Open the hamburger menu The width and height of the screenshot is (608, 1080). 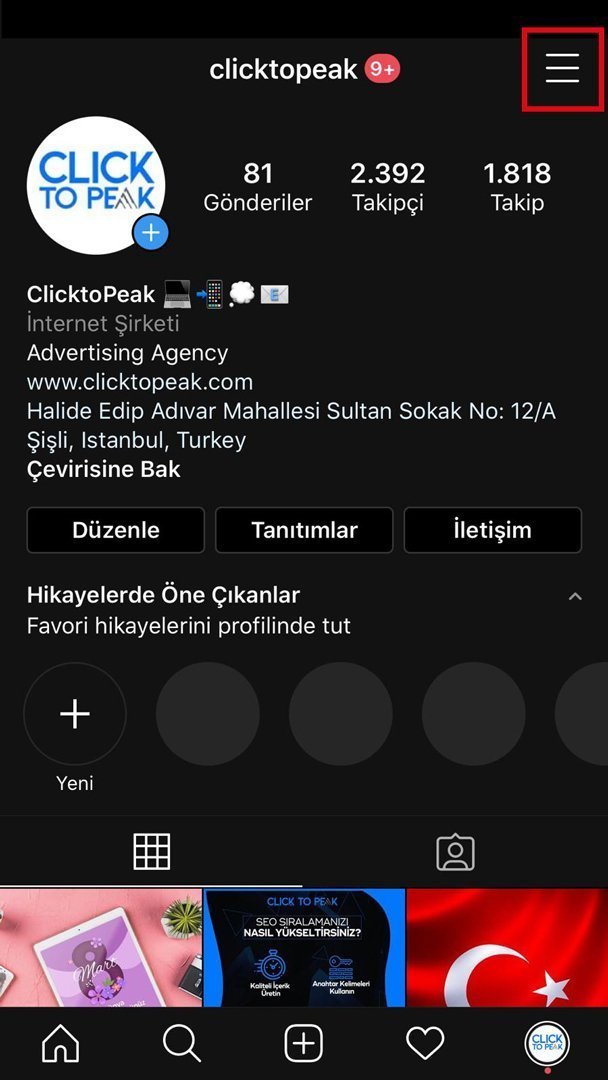(x=563, y=69)
